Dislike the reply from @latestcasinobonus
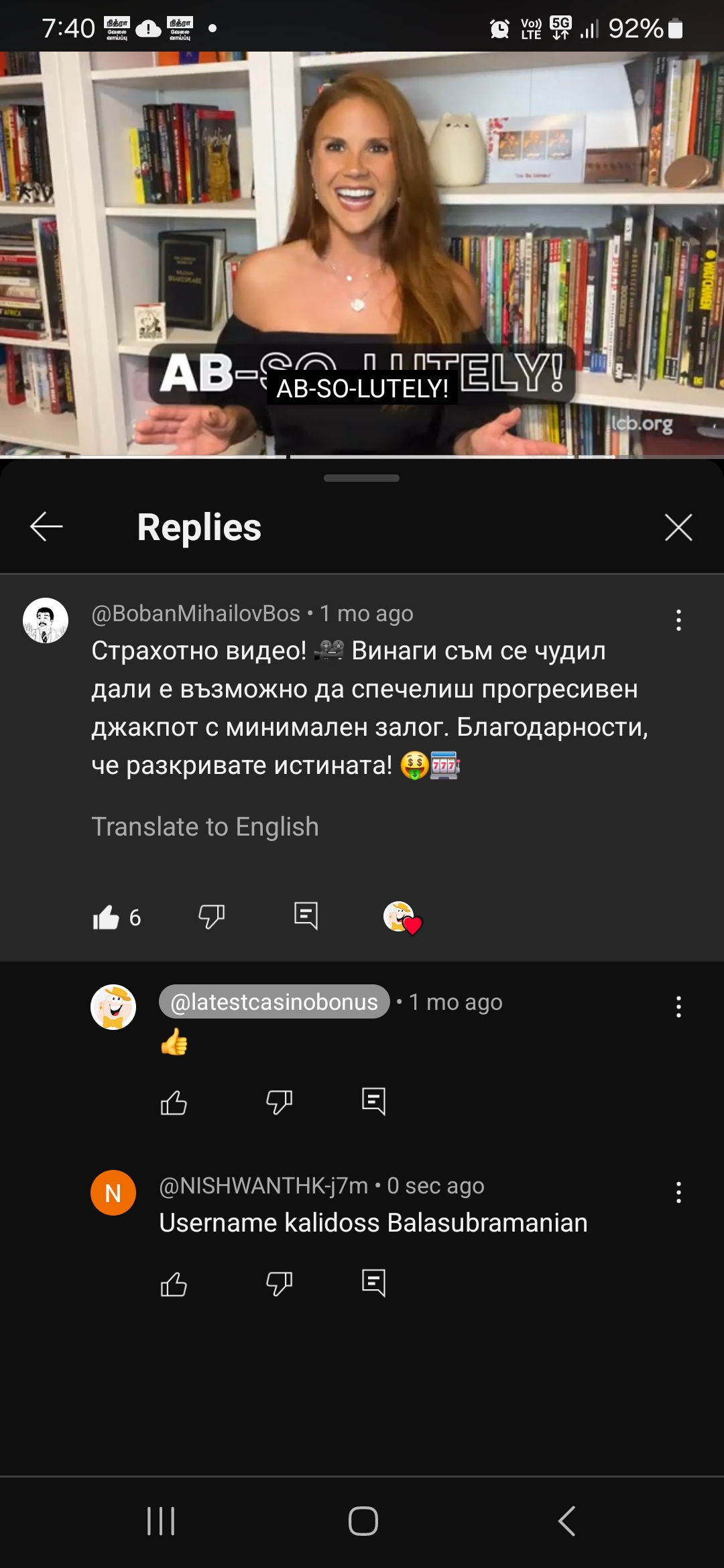 tap(279, 1102)
